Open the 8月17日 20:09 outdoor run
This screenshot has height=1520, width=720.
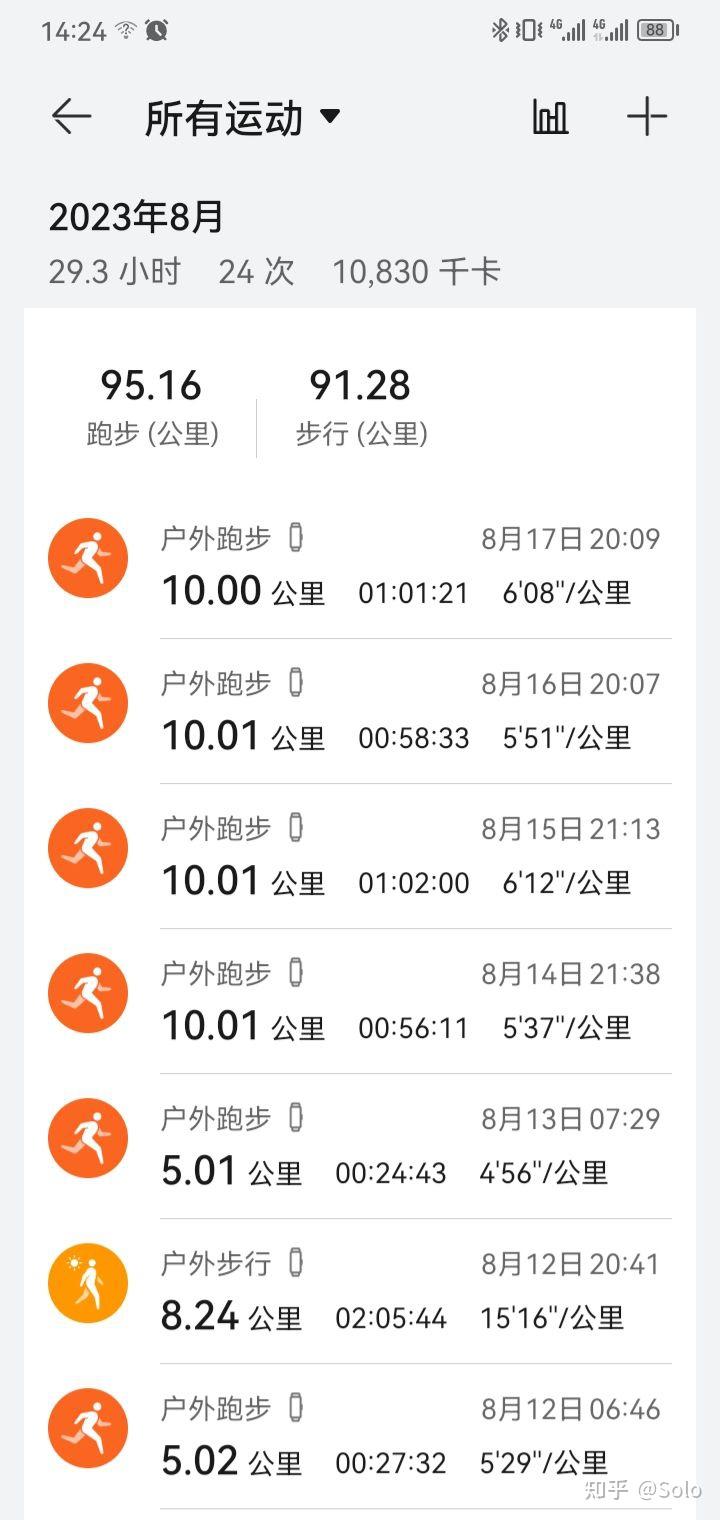point(360,566)
